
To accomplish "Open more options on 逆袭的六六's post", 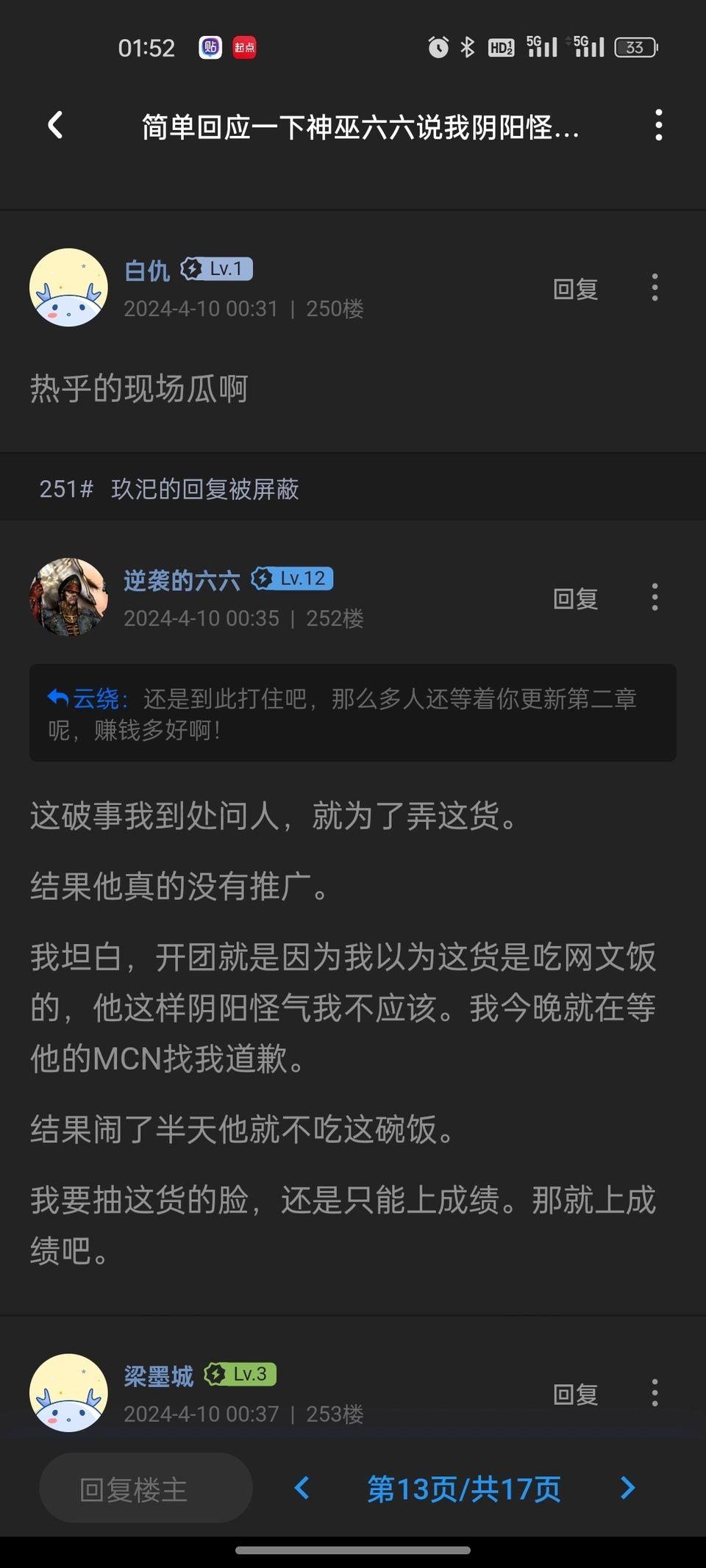I will tap(655, 598).
